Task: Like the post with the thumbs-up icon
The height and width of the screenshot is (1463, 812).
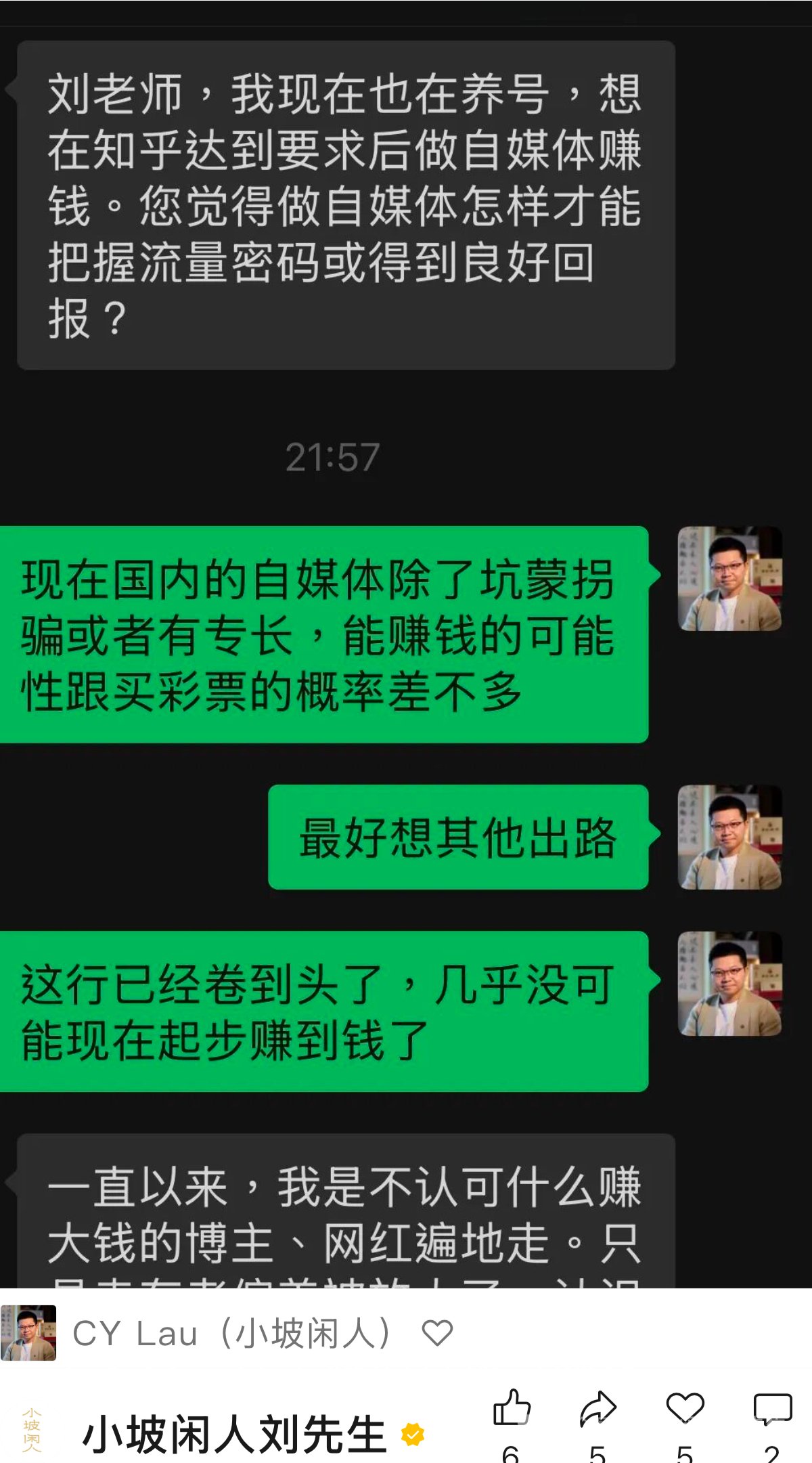Action: coord(512,1408)
